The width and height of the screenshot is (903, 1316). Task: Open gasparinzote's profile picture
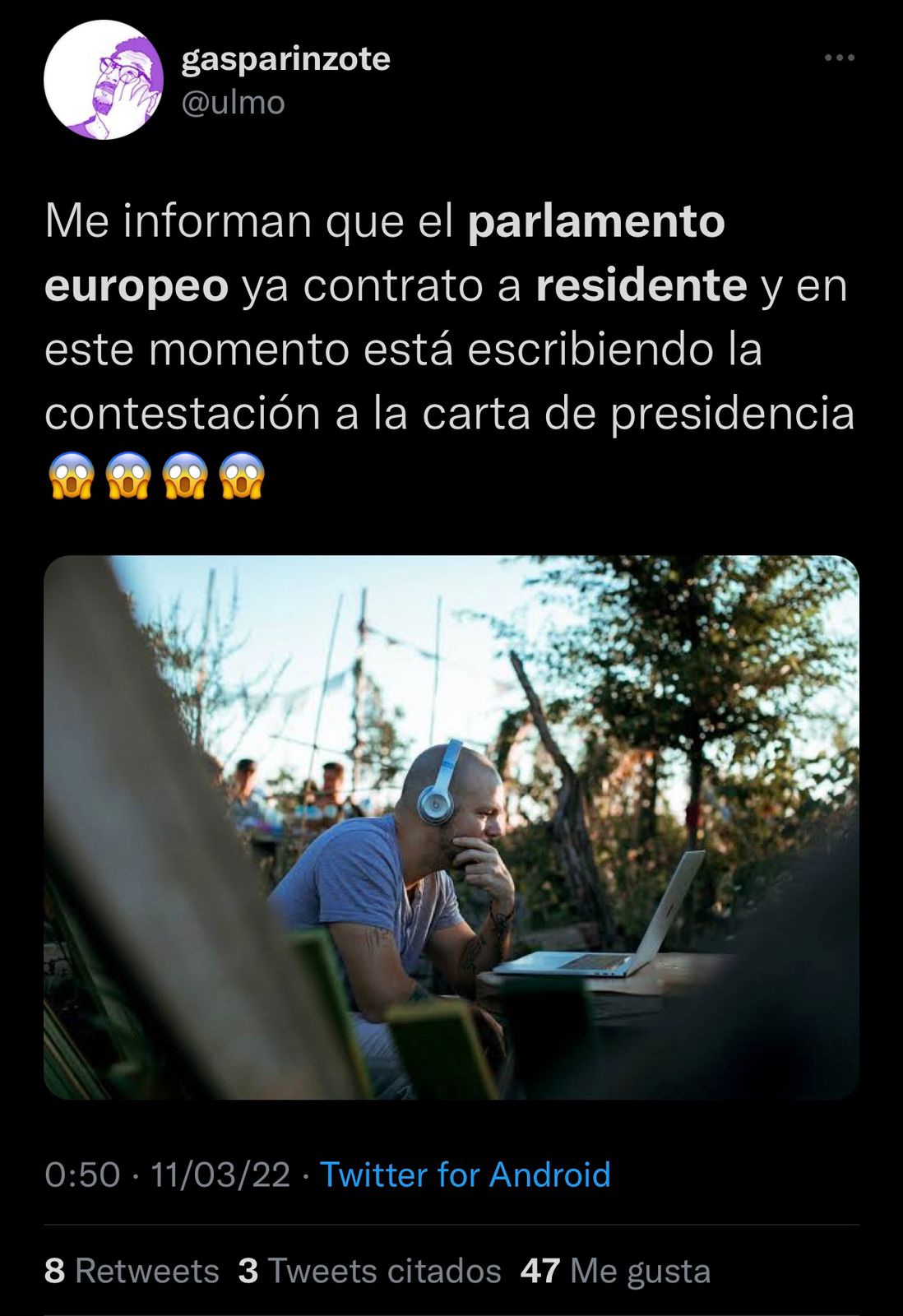pyautogui.click(x=104, y=81)
